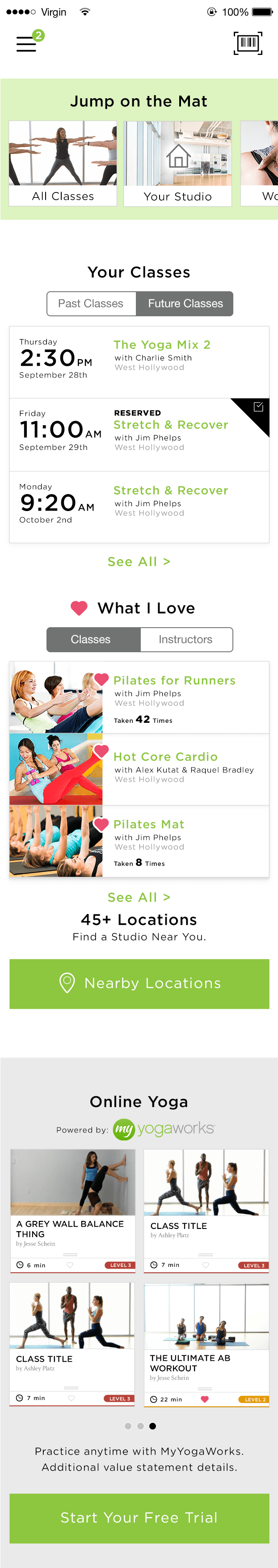
Task: Select the first page indicator dot
Action: (128, 1426)
